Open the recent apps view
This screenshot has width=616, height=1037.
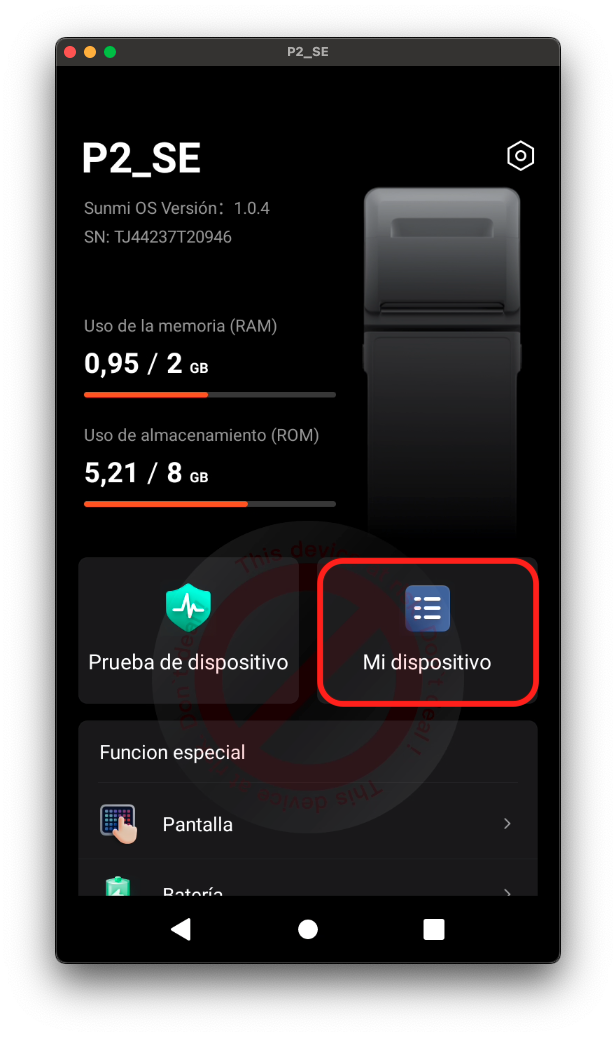click(434, 930)
